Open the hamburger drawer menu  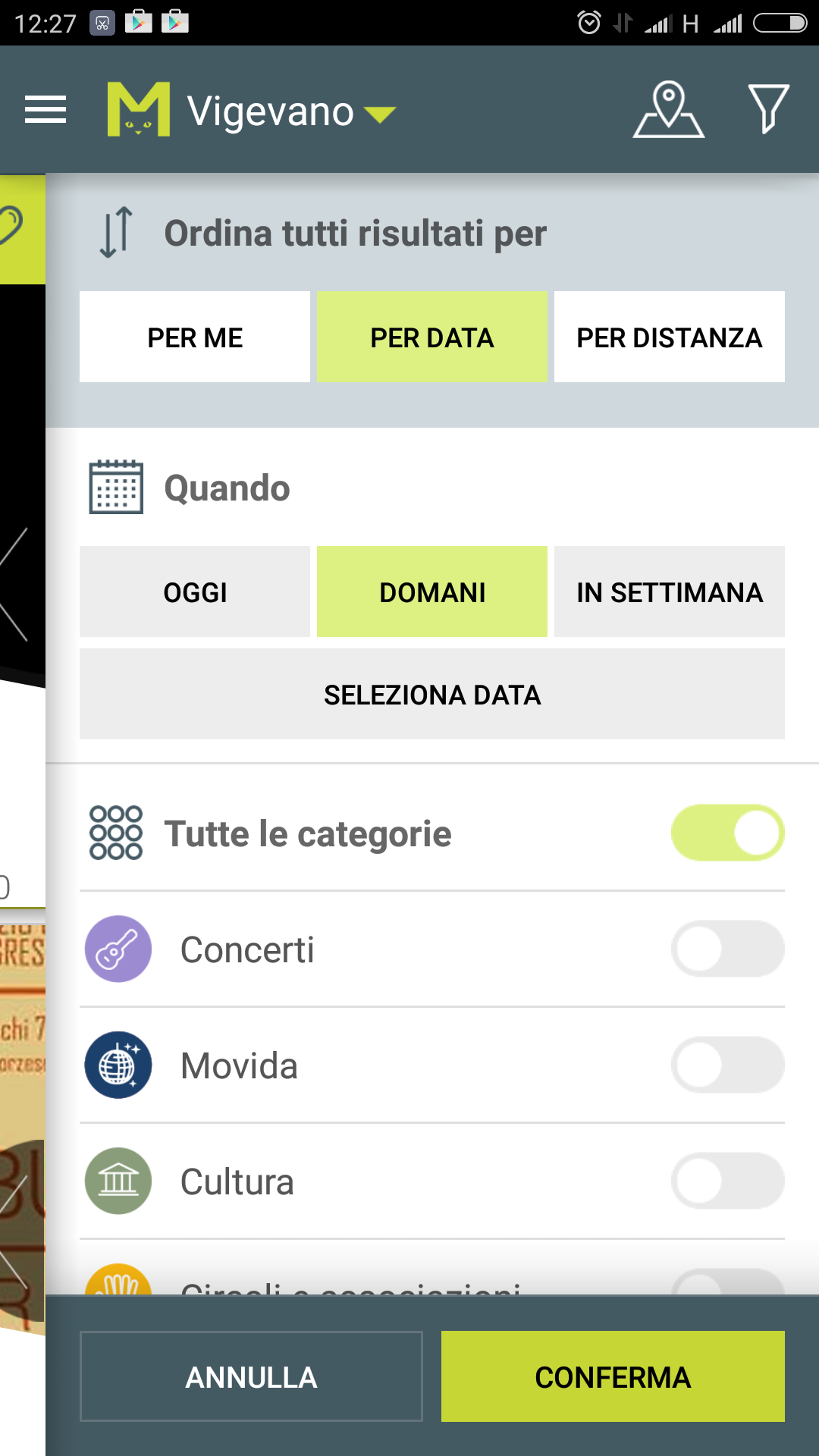45,110
